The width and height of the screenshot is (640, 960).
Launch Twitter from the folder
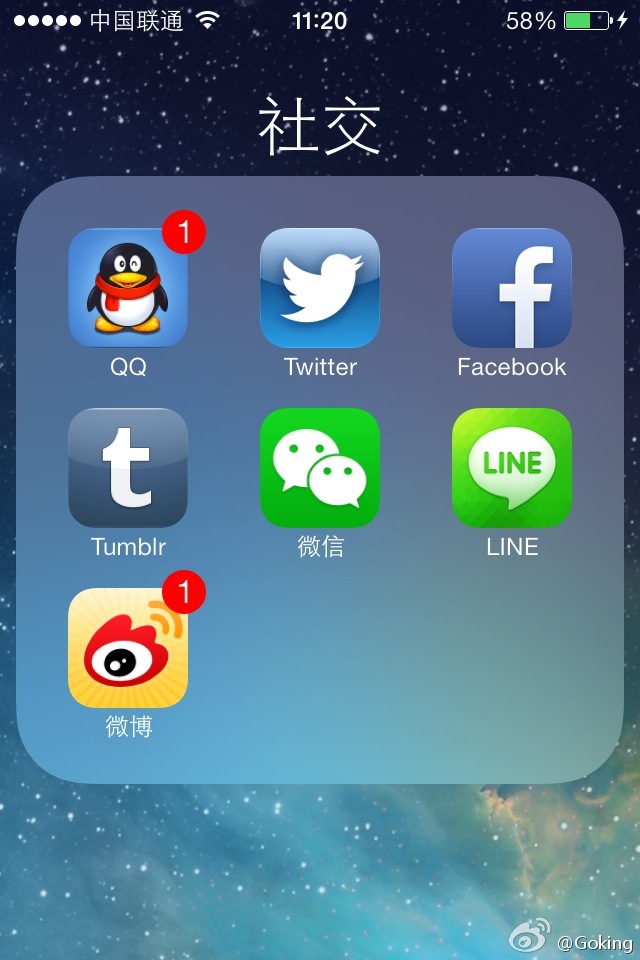click(320, 288)
